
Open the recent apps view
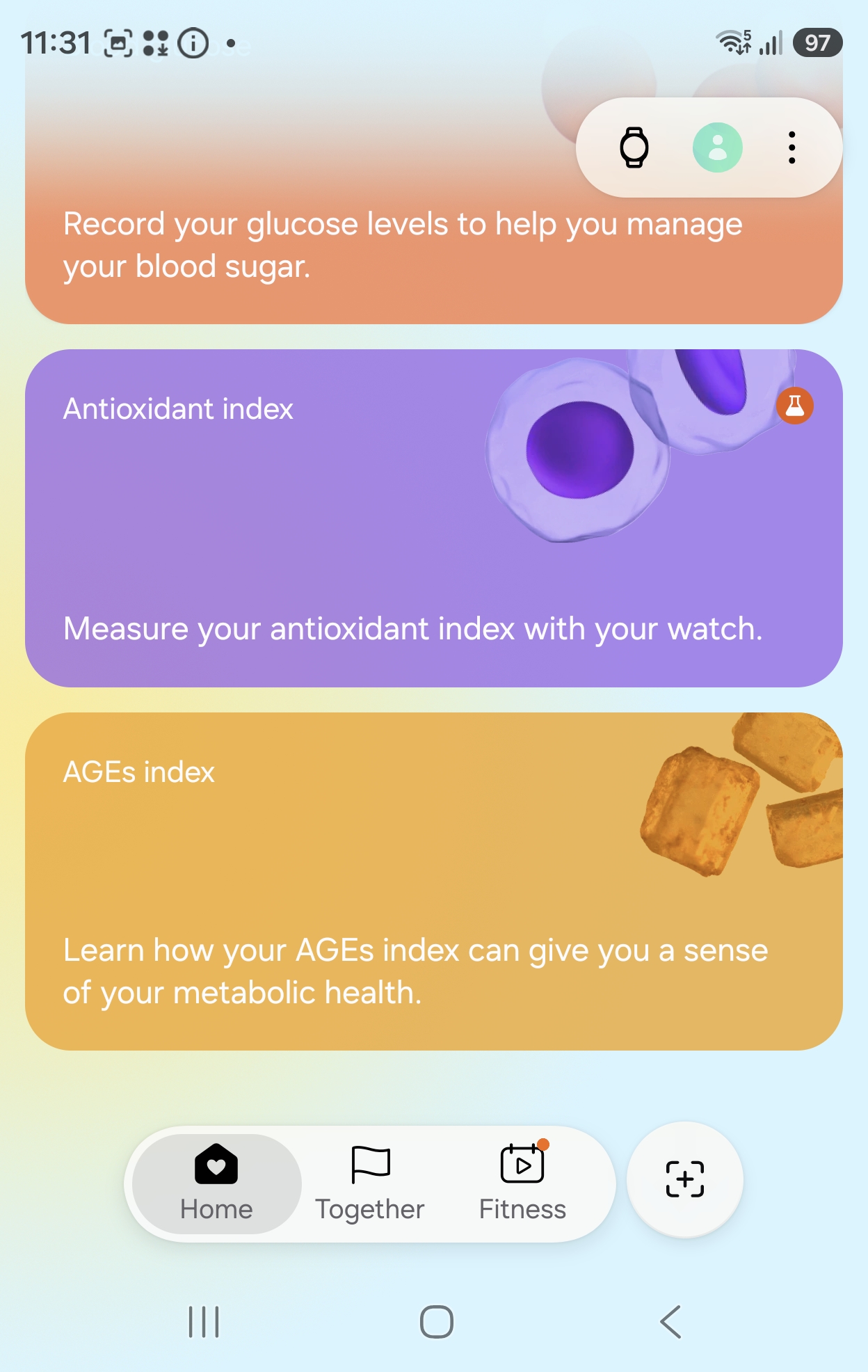coord(204,1322)
